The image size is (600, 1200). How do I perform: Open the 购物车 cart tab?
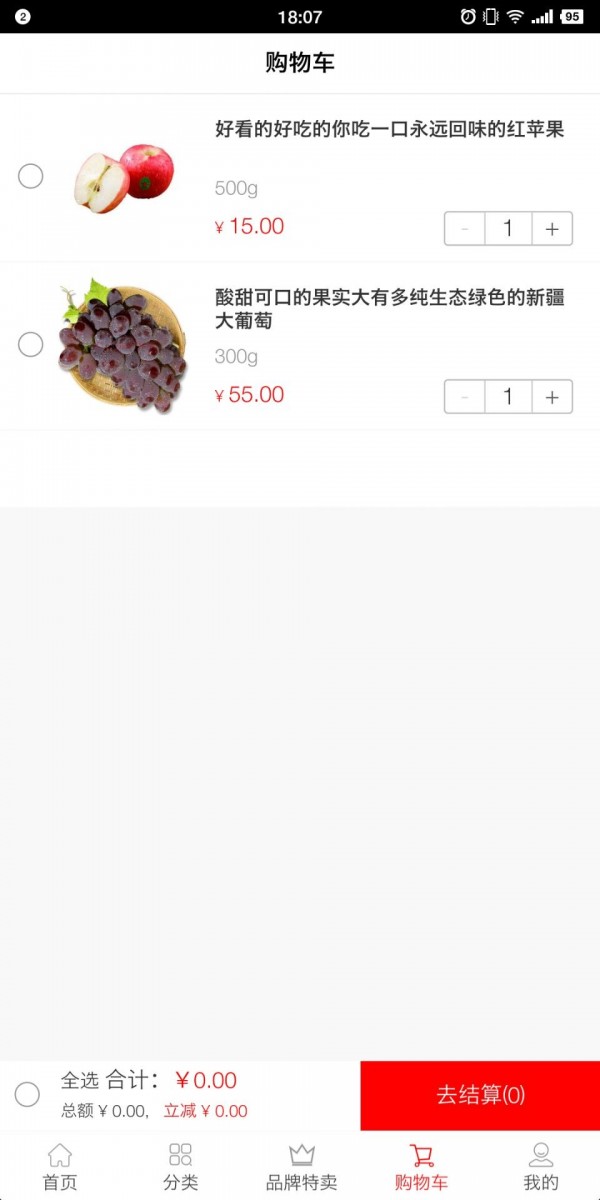coord(421,1167)
